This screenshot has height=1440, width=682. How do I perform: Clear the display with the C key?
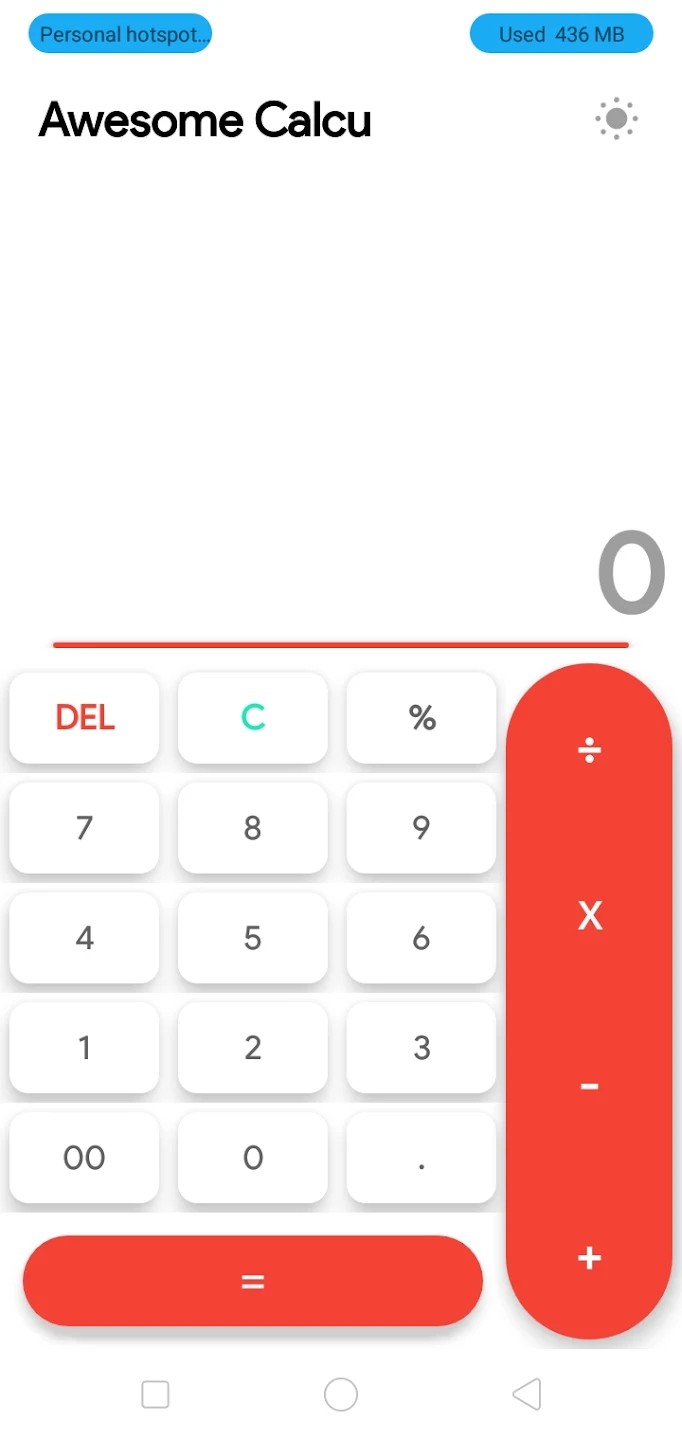[x=253, y=718]
